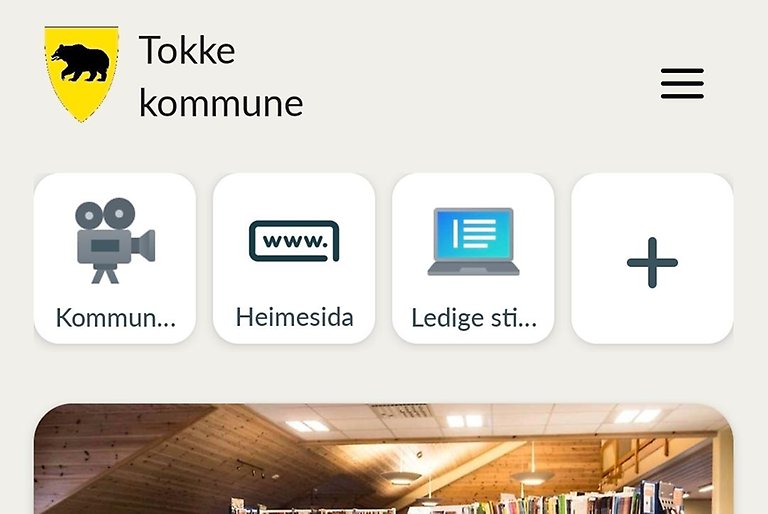768x514 pixels.
Task: Open the Heimesida shortcut
Action: 294,258
